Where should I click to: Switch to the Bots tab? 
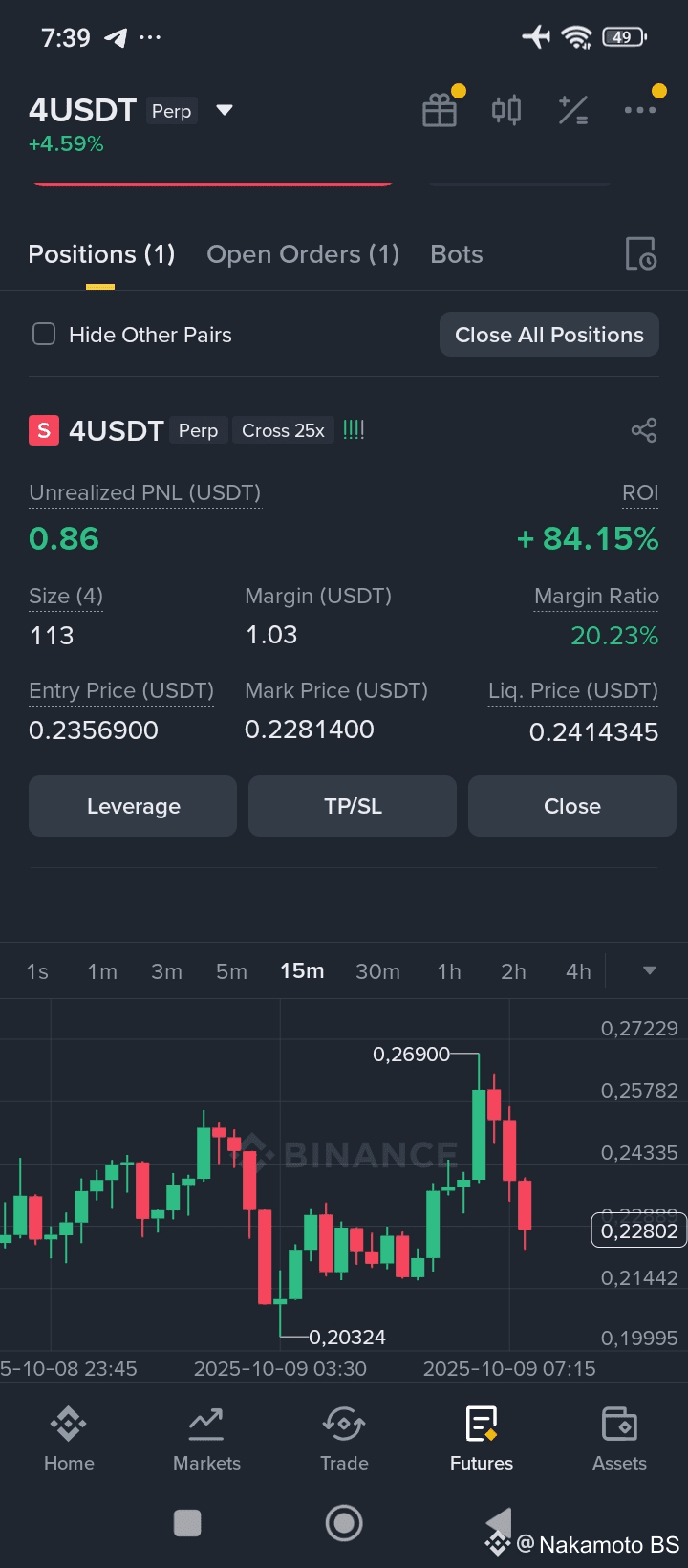(x=457, y=254)
